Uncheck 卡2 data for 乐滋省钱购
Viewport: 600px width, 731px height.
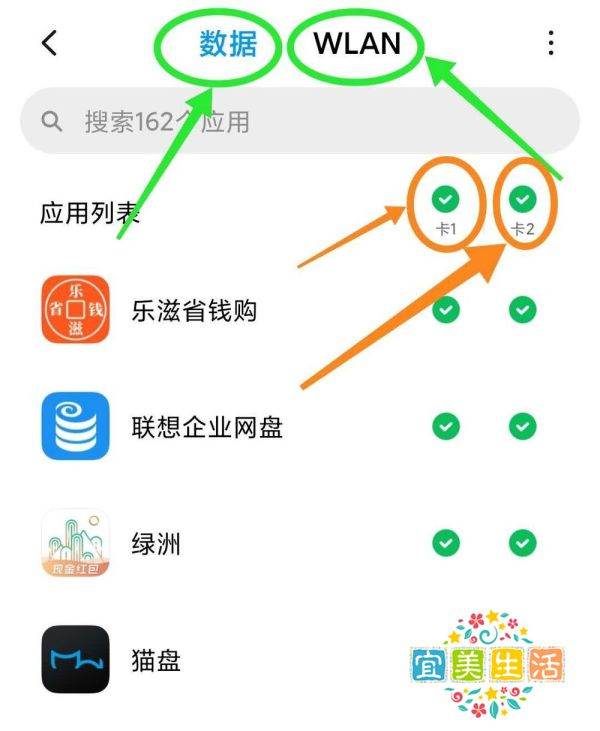click(x=523, y=311)
